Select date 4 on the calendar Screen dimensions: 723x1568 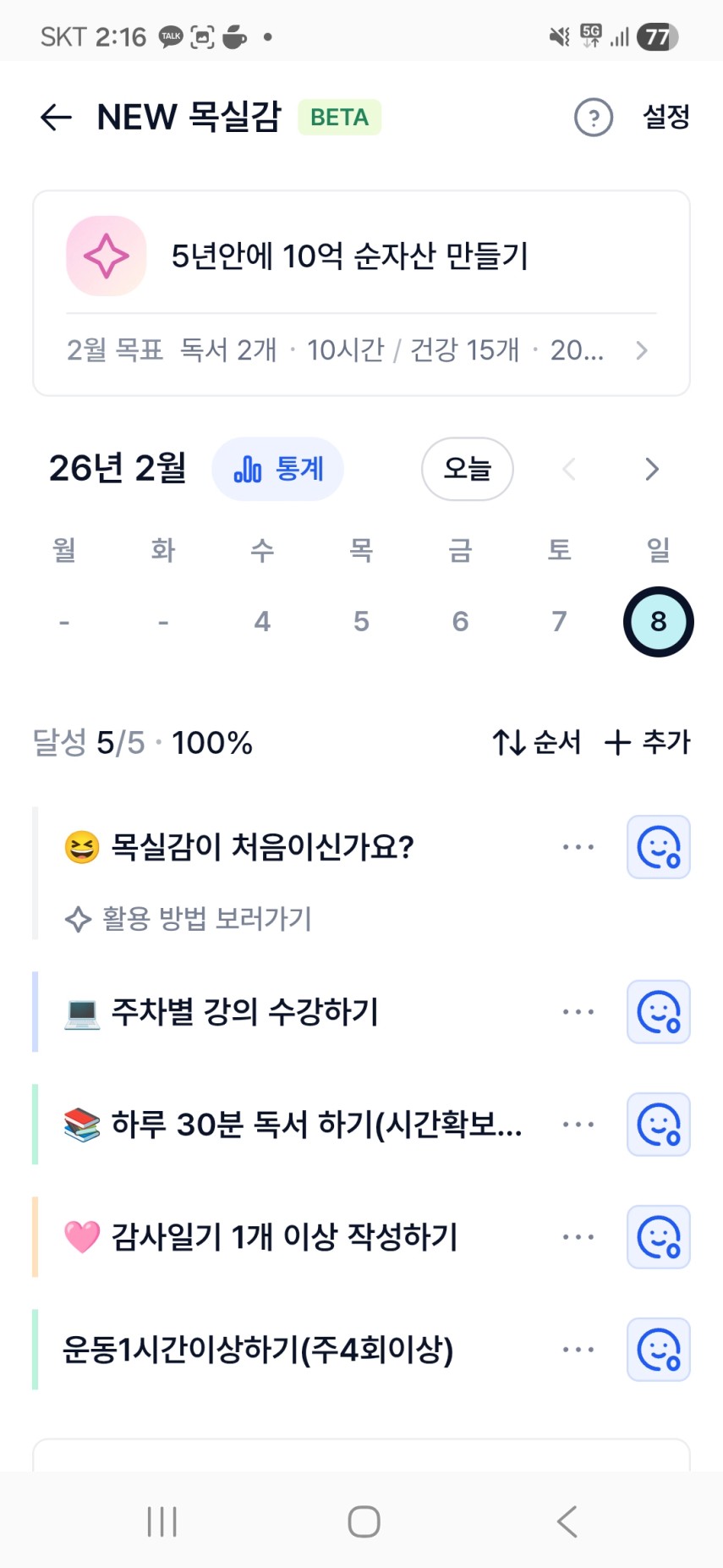point(262,622)
